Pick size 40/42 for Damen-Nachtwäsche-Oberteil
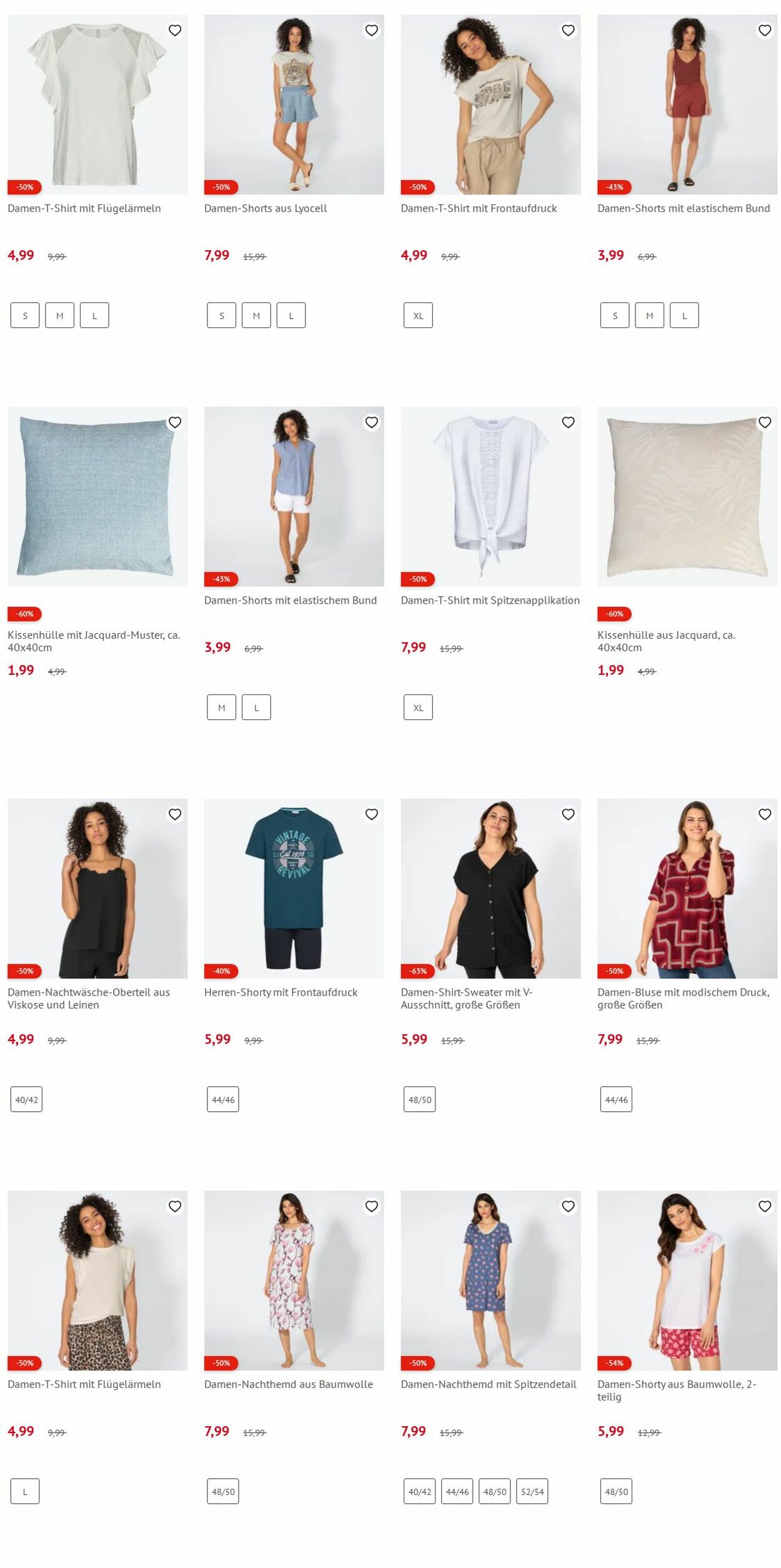This screenshot has width=781, height=1568. tap(26, 1100)
